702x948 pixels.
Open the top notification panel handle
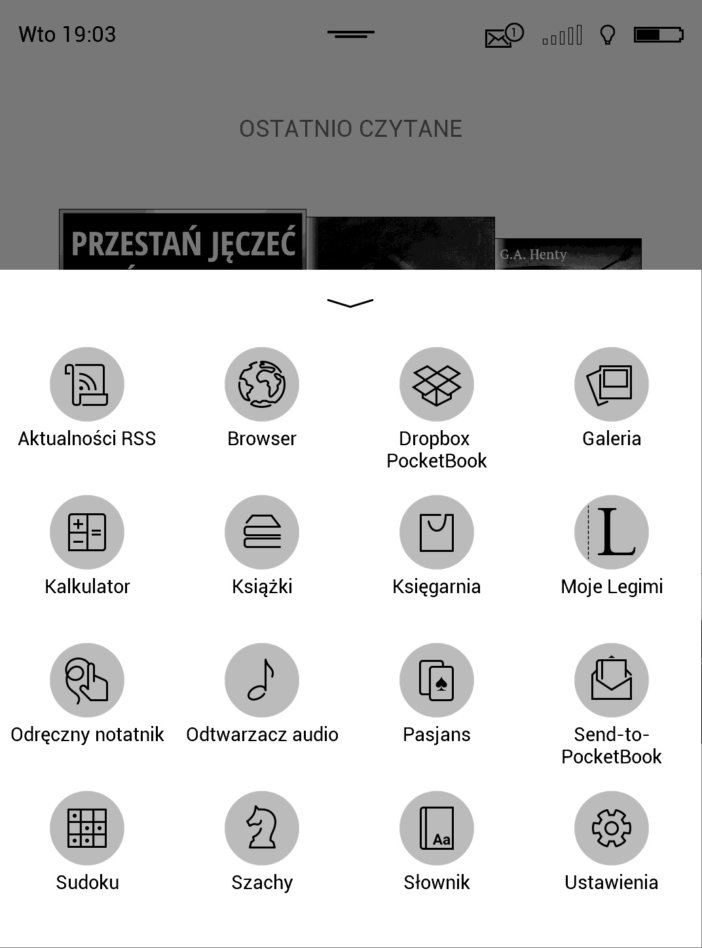350,34
